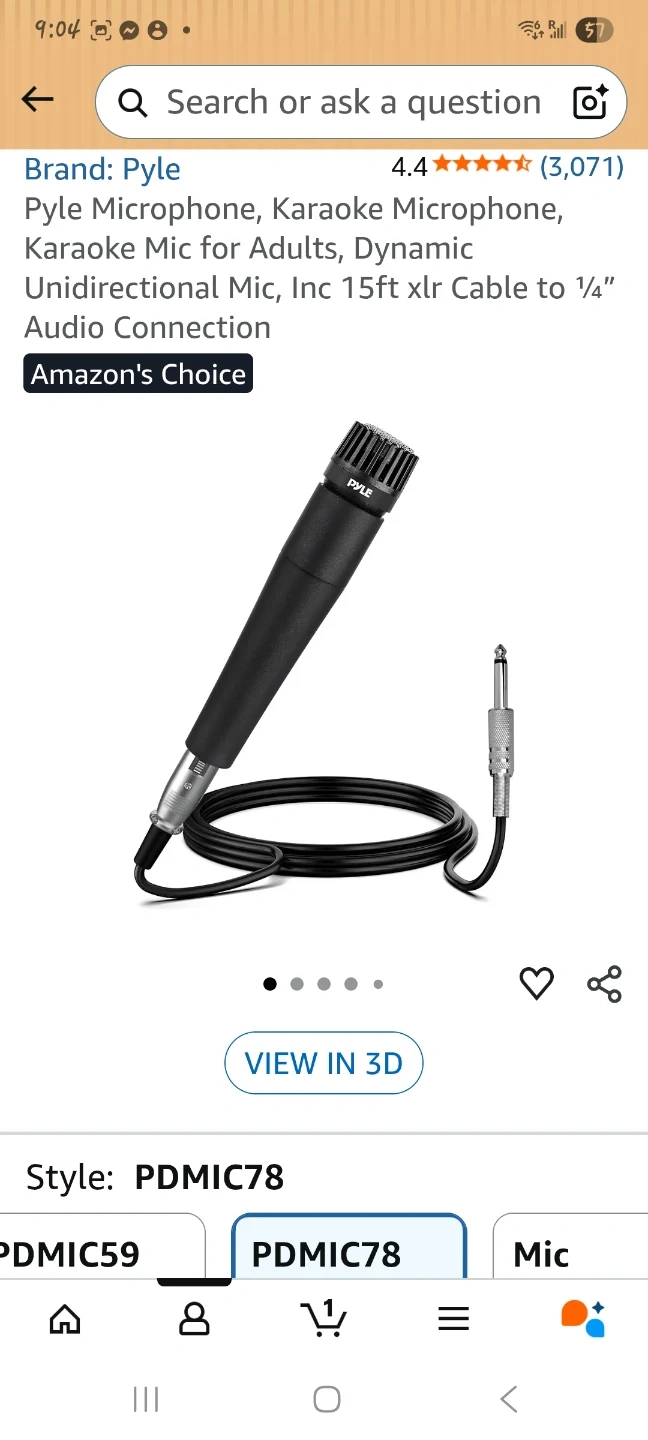Open the hamburger menu tab
648x1440 pixels.
(453, 1320)
